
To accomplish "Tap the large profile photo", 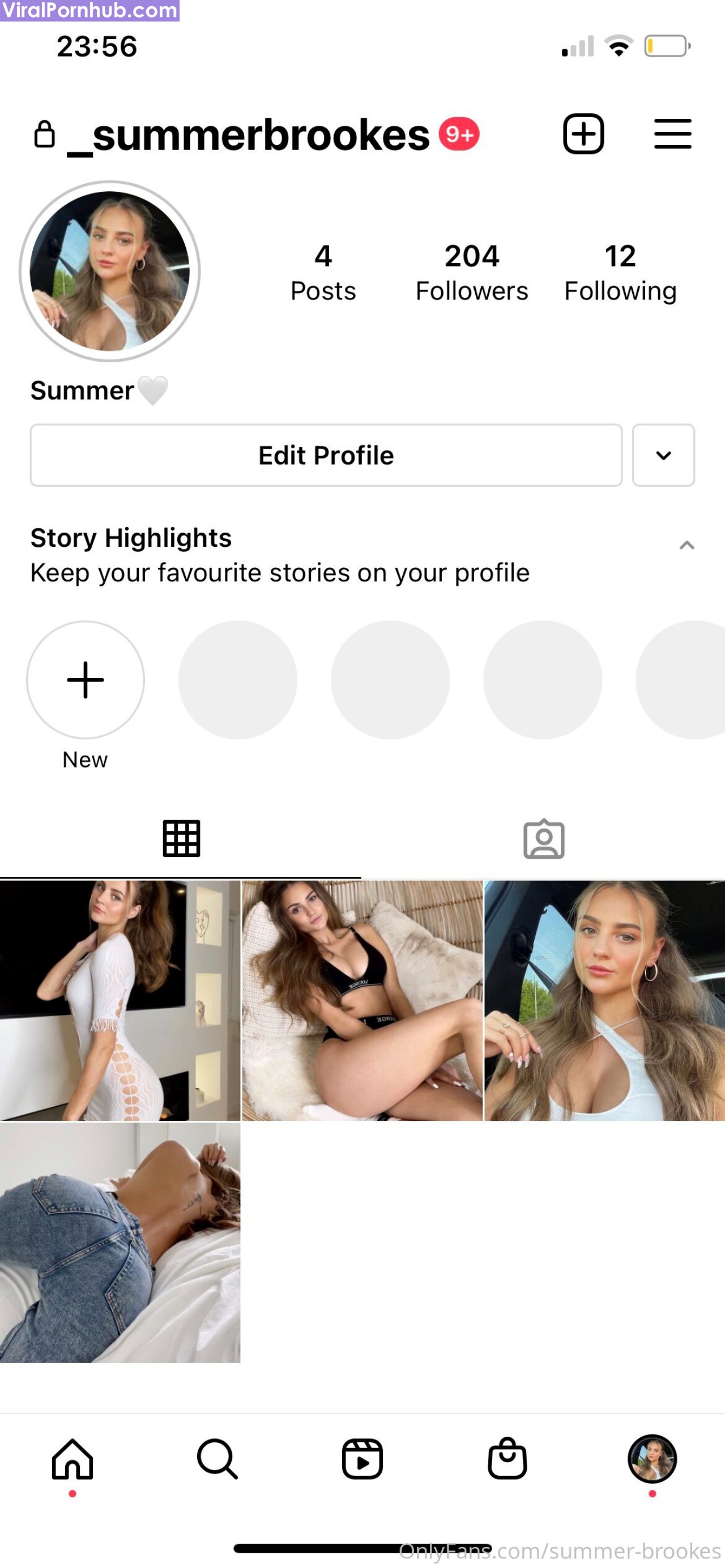I will click(x=110, y=271).
